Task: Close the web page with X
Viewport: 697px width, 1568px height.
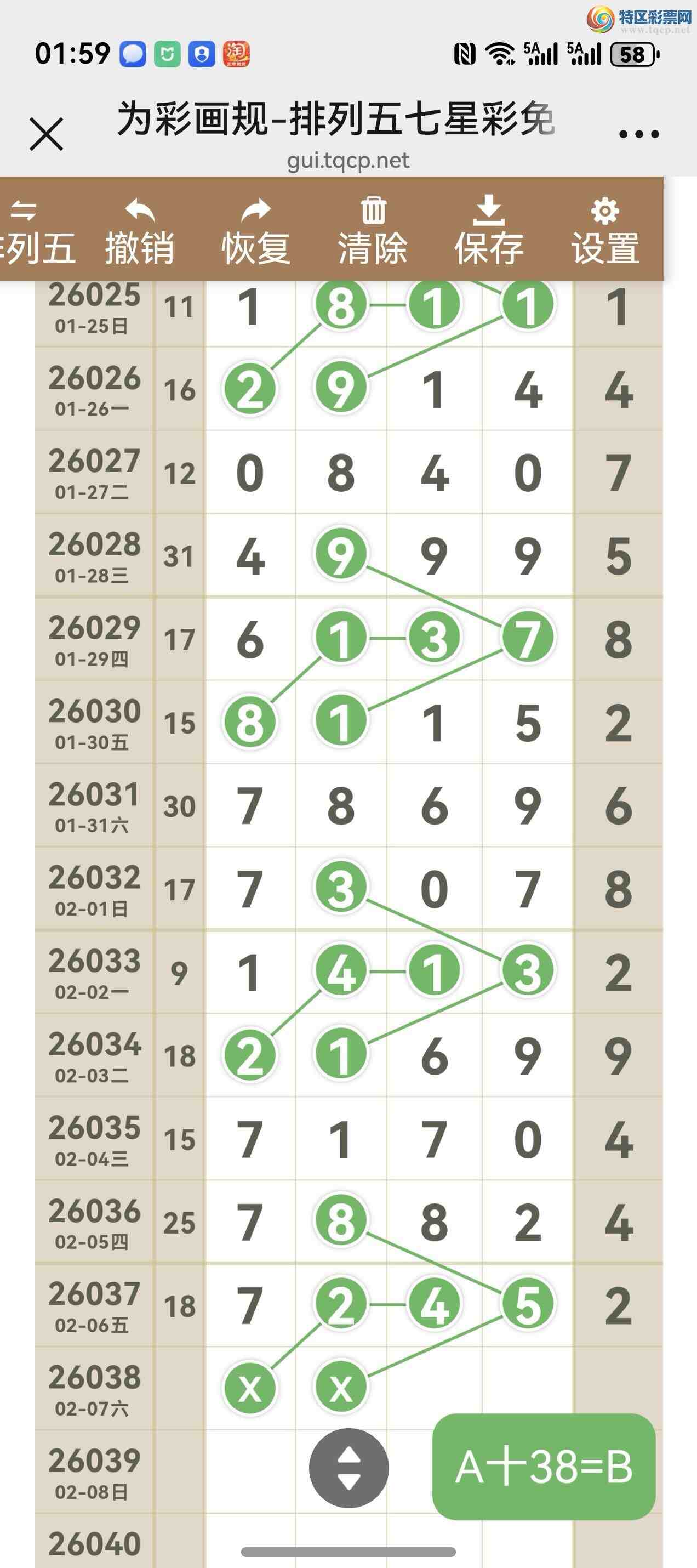Action: pyautogui.click(x=46, y=134)
